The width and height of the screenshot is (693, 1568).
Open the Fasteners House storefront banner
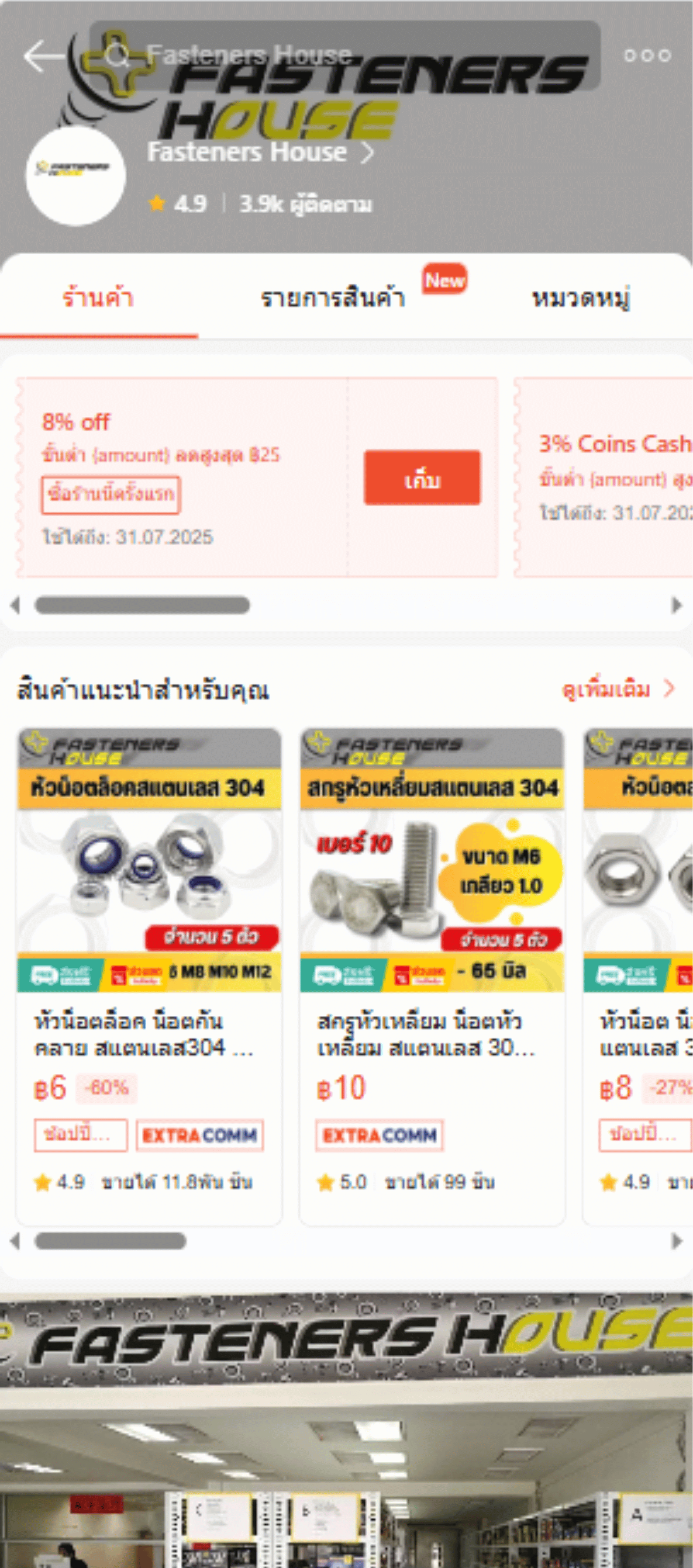coord(346,1430)
